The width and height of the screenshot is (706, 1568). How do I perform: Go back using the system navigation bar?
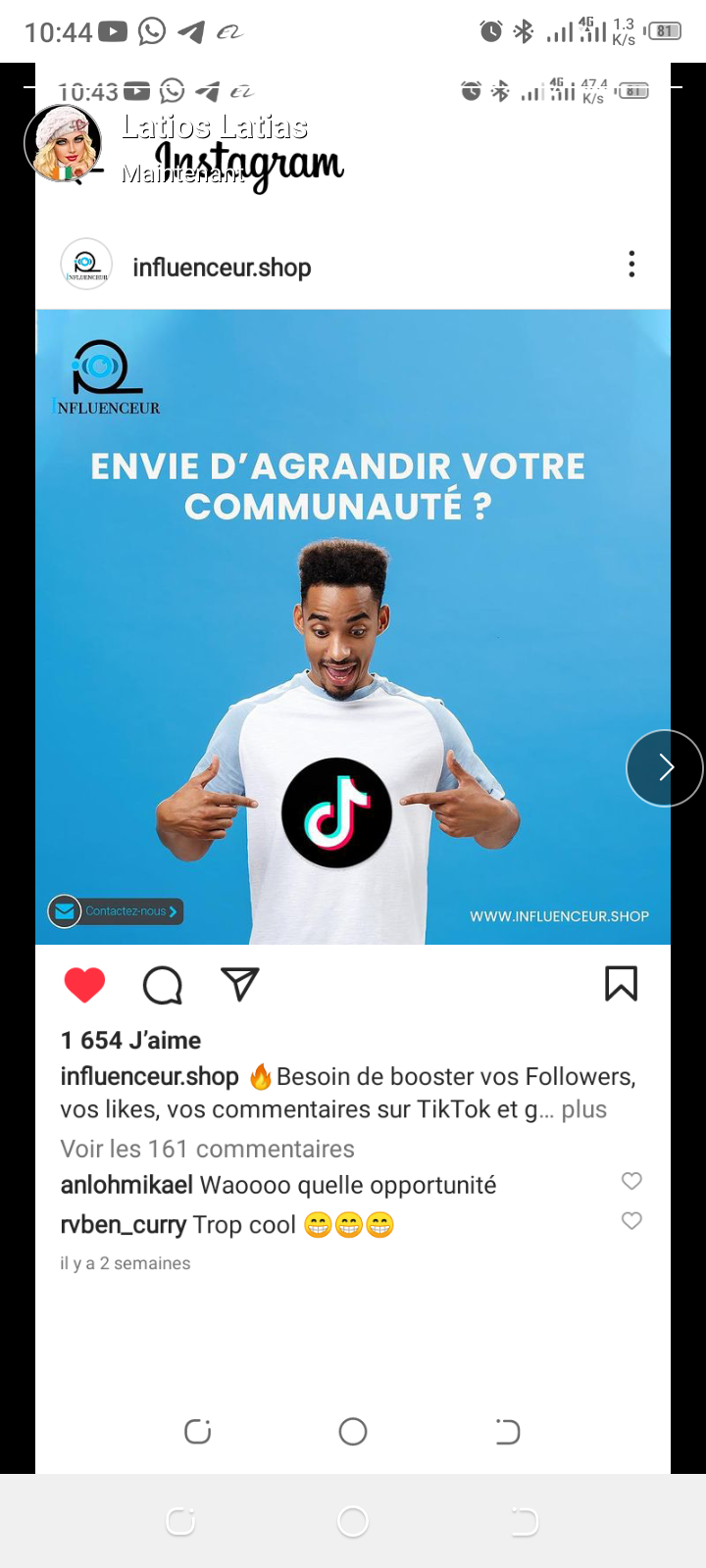[525, 1522]
